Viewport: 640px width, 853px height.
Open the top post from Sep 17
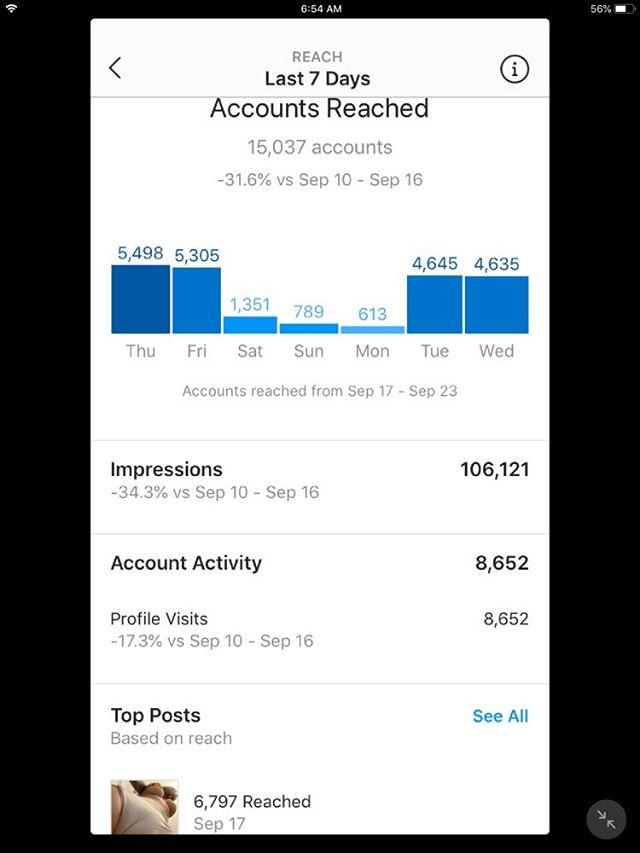[145, 808]
